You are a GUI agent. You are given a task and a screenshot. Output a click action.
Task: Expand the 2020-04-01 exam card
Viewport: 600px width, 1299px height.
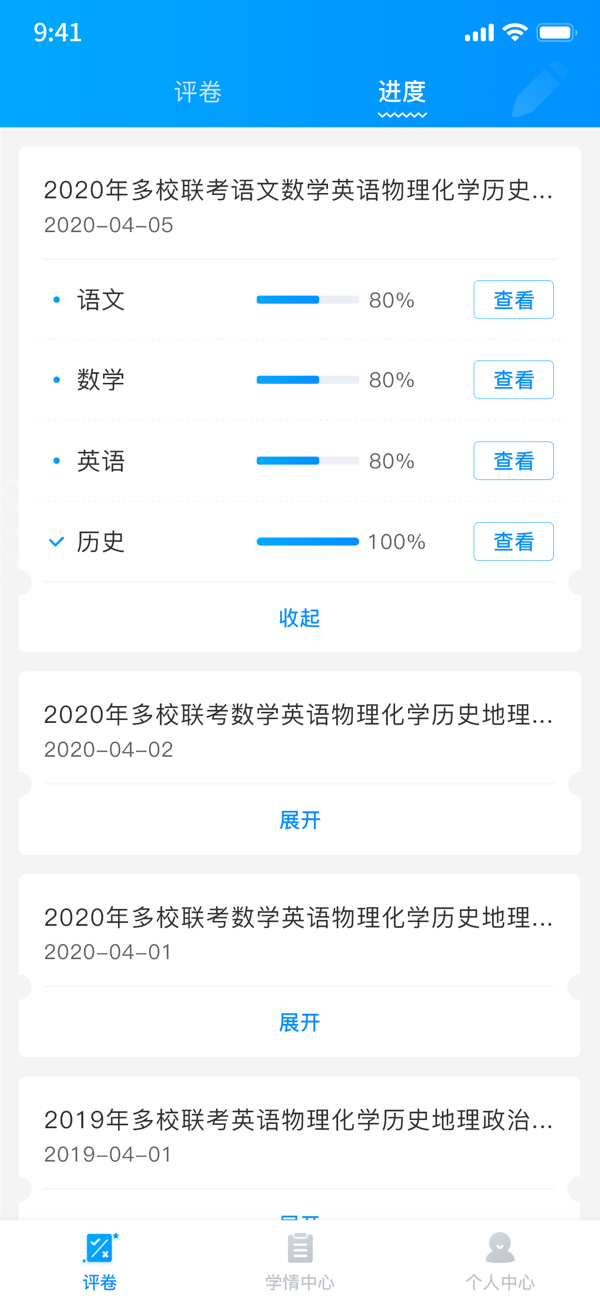(x=299, y=1023)
